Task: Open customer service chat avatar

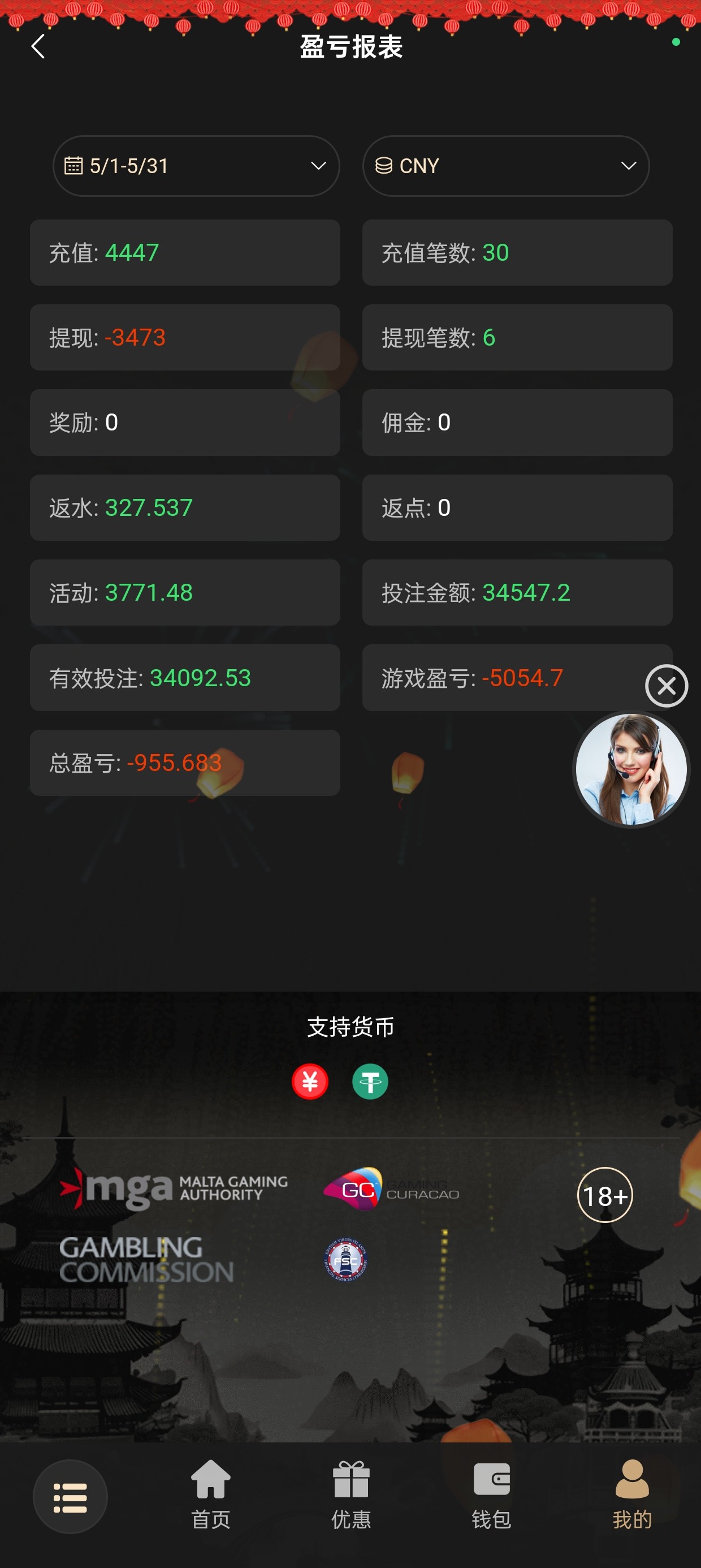Action: [x=631, y=769]
